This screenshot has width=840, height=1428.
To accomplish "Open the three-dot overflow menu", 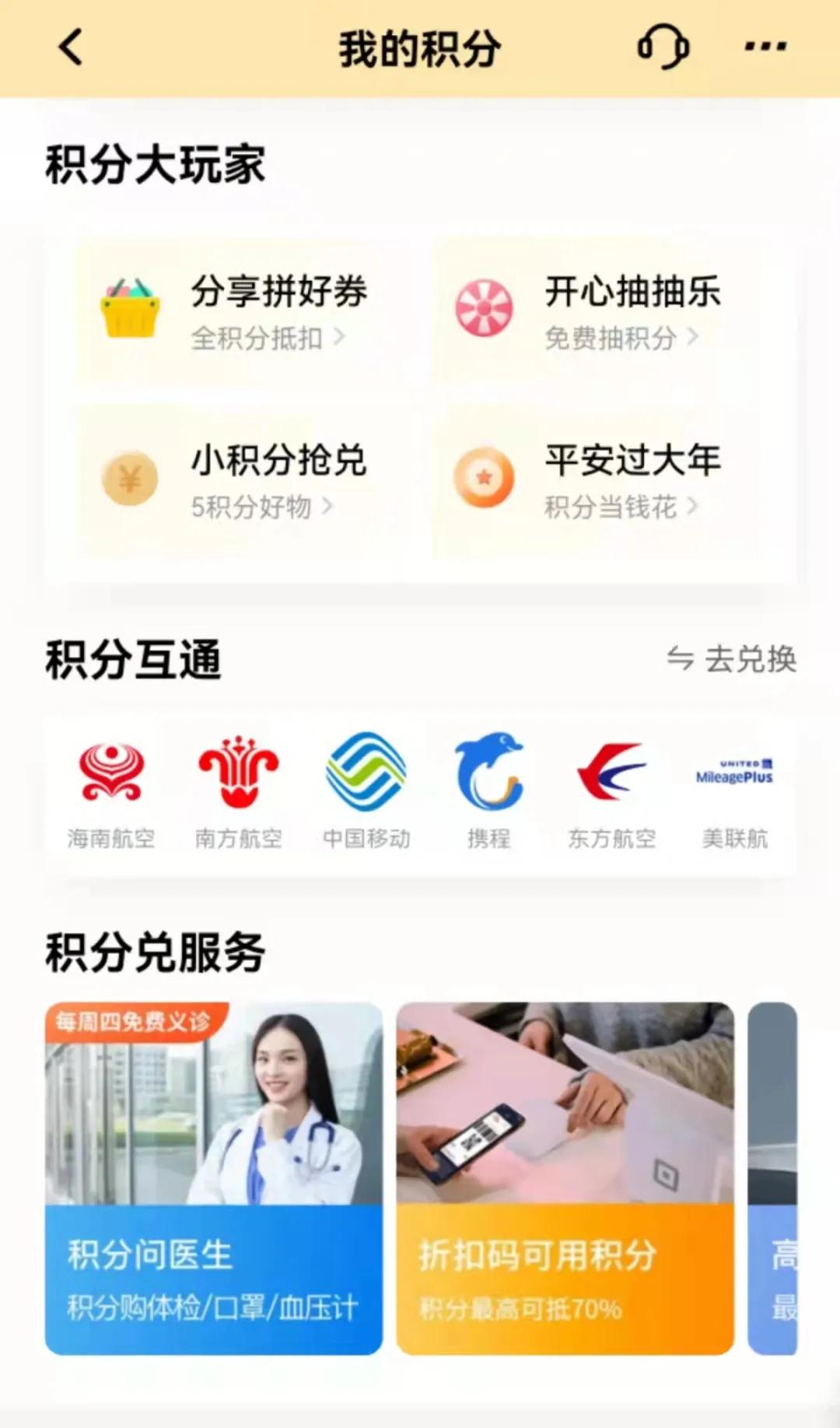I will [765, 47].
